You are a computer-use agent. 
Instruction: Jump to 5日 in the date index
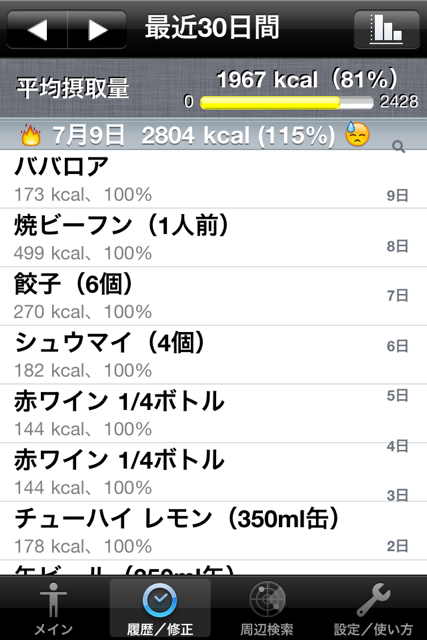tap(398, 396)
